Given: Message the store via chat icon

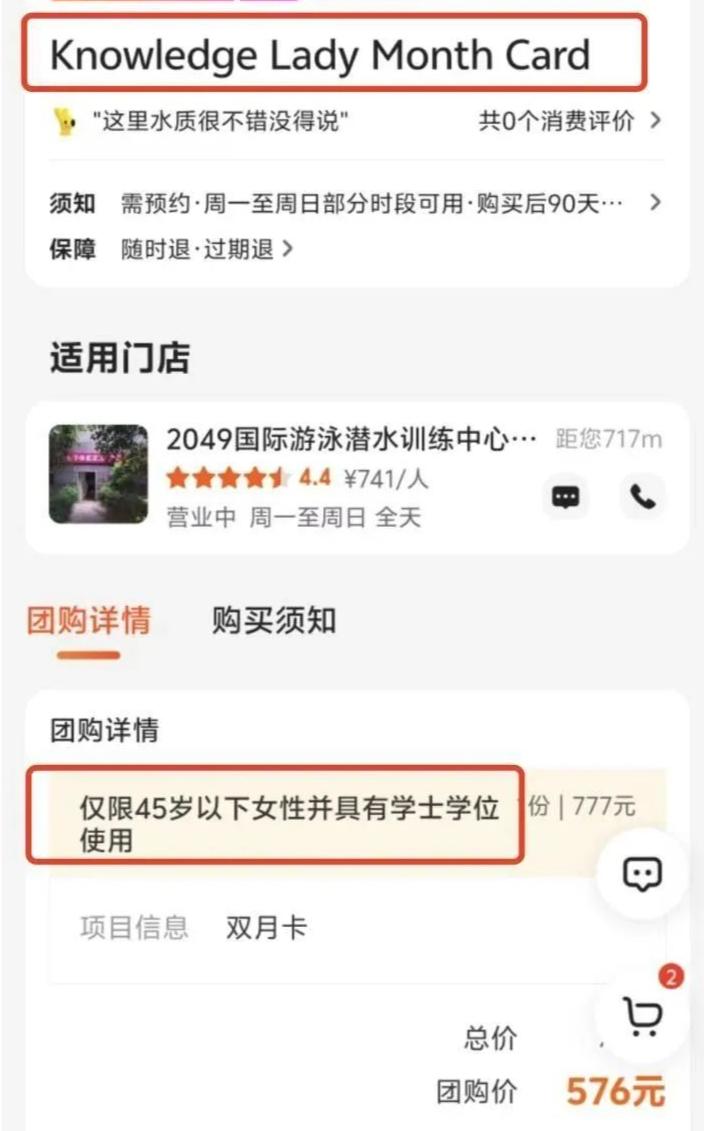Looking at the screenshot, I should click(567, 496).
